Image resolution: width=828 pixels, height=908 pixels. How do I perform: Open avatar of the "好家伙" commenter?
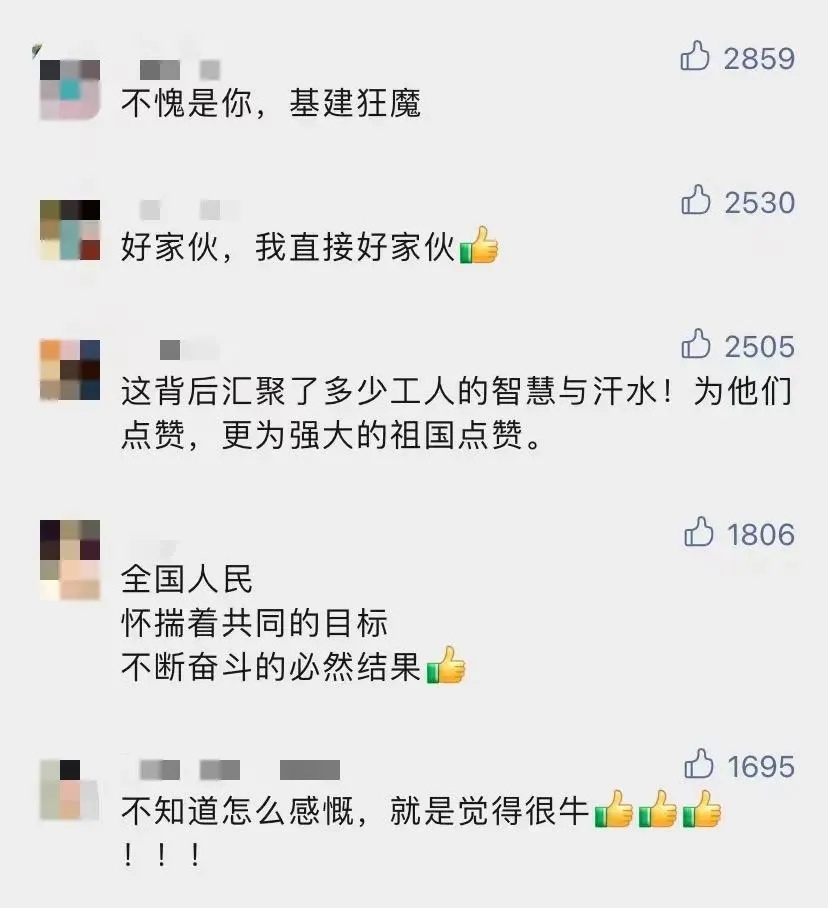click(70, 230)
